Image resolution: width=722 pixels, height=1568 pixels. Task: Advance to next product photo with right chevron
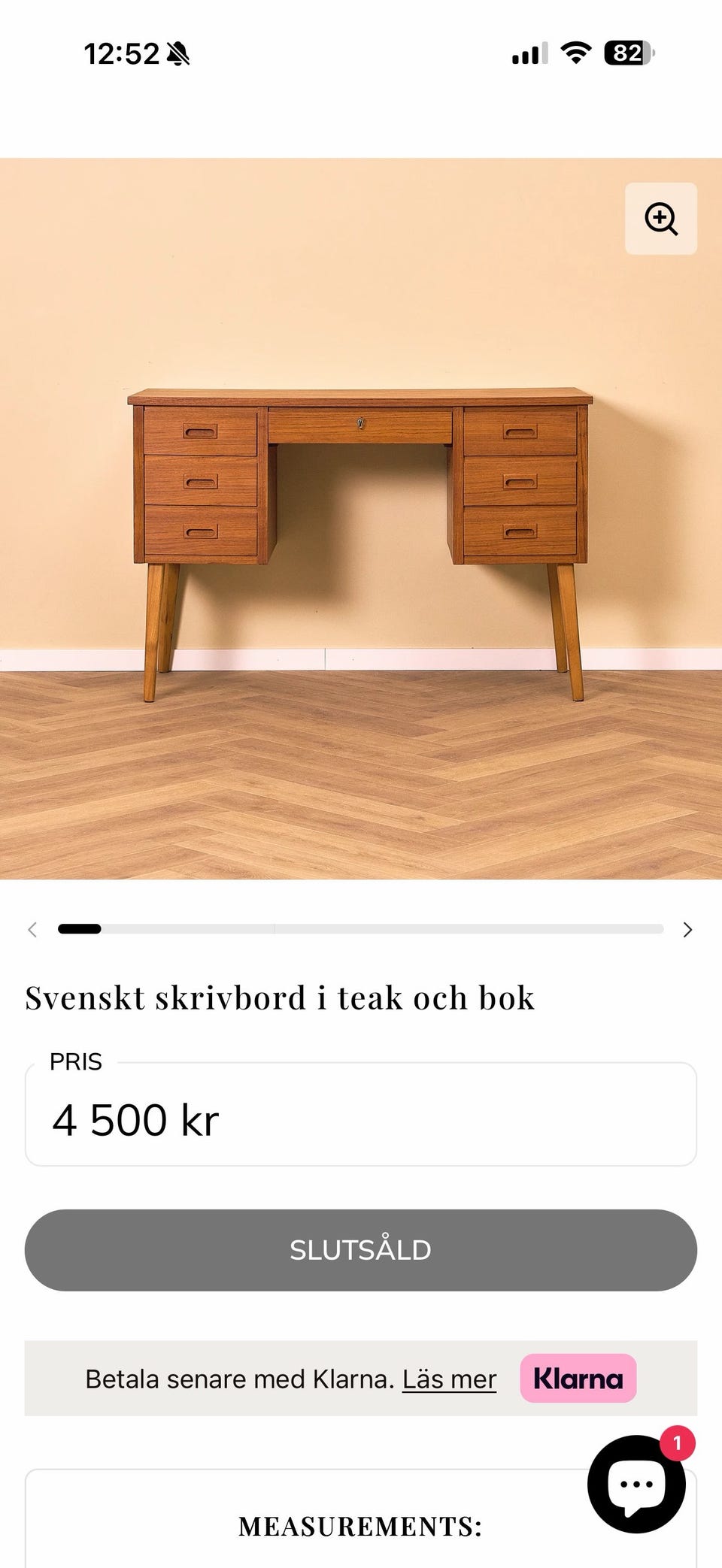(687, 929)
